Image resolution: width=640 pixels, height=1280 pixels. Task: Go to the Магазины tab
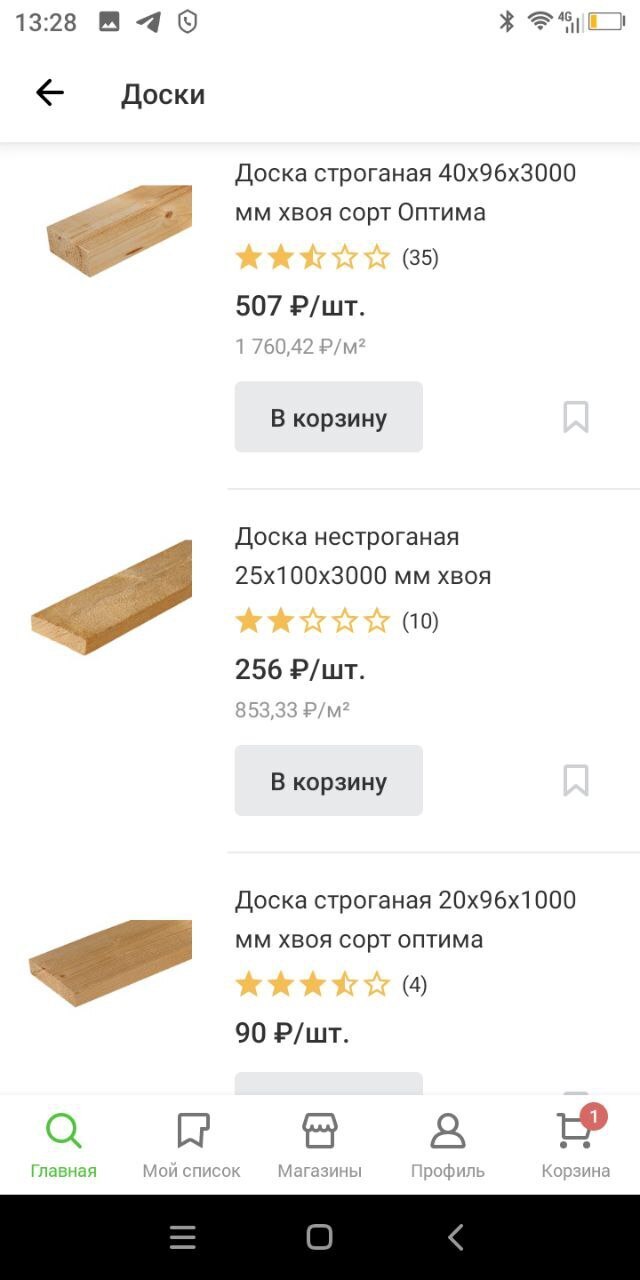click(x=319, y=1145)
